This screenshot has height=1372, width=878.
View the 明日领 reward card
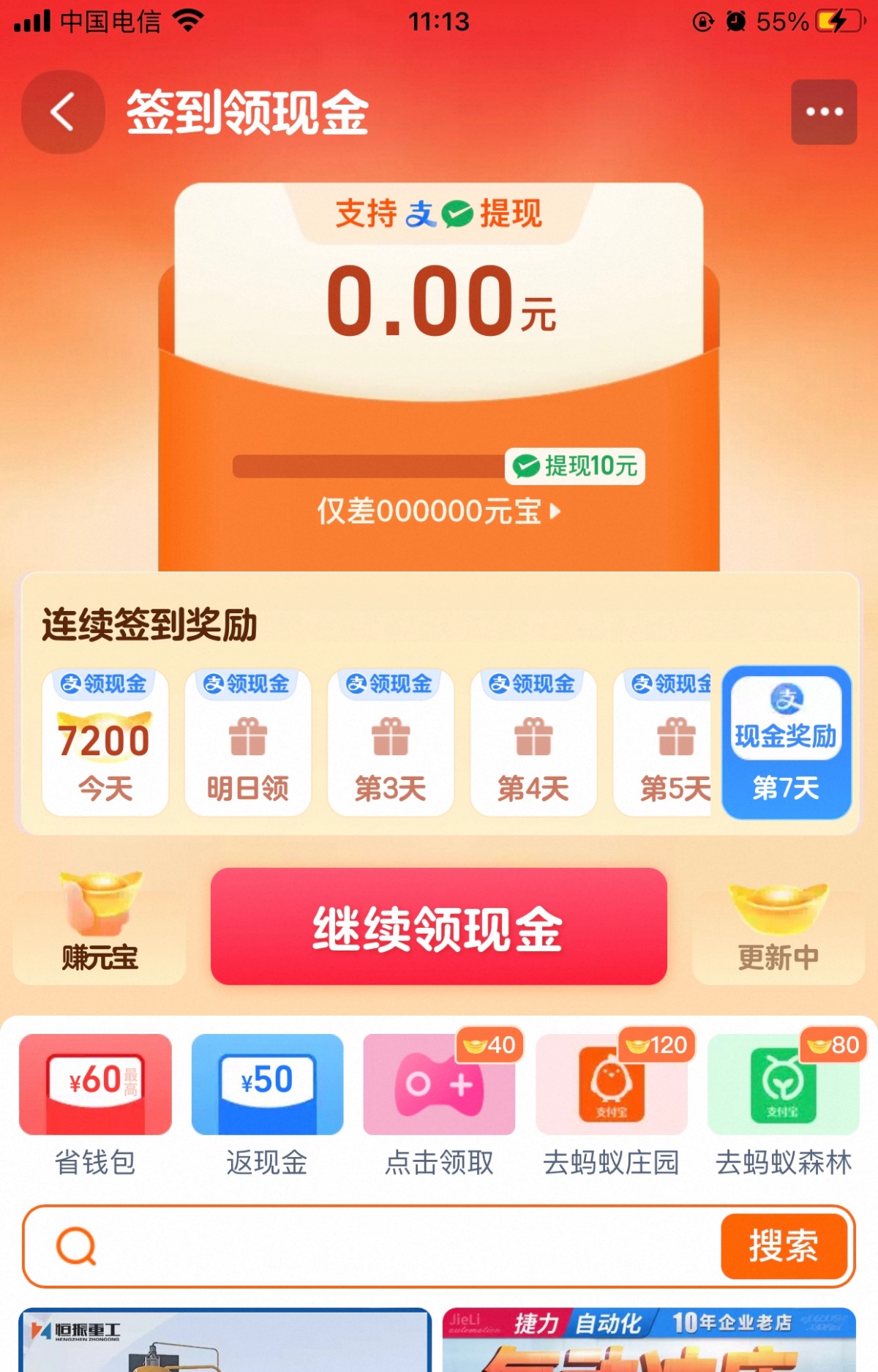coord(248,742)
